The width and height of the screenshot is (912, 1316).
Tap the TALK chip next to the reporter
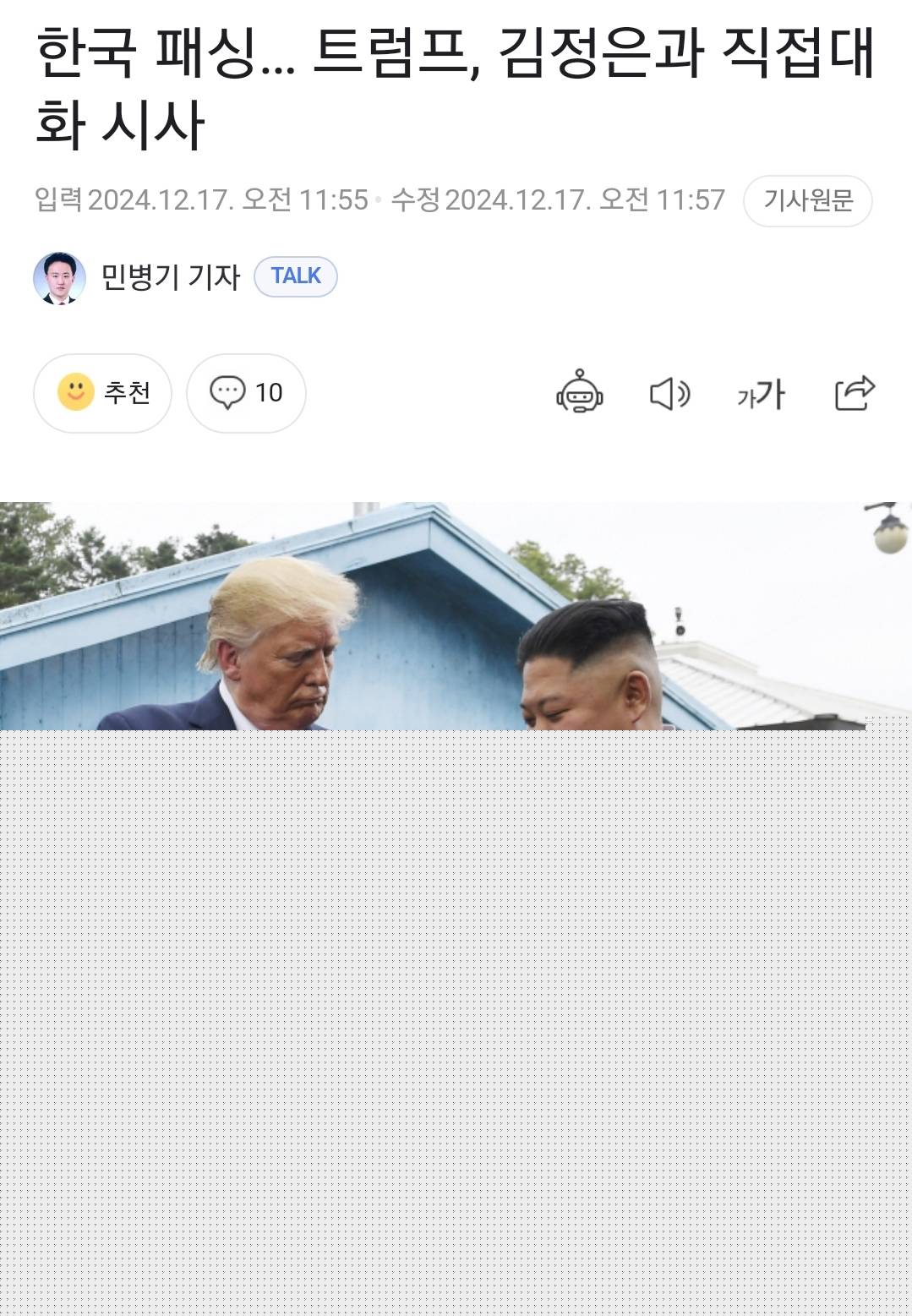(296, 276)
